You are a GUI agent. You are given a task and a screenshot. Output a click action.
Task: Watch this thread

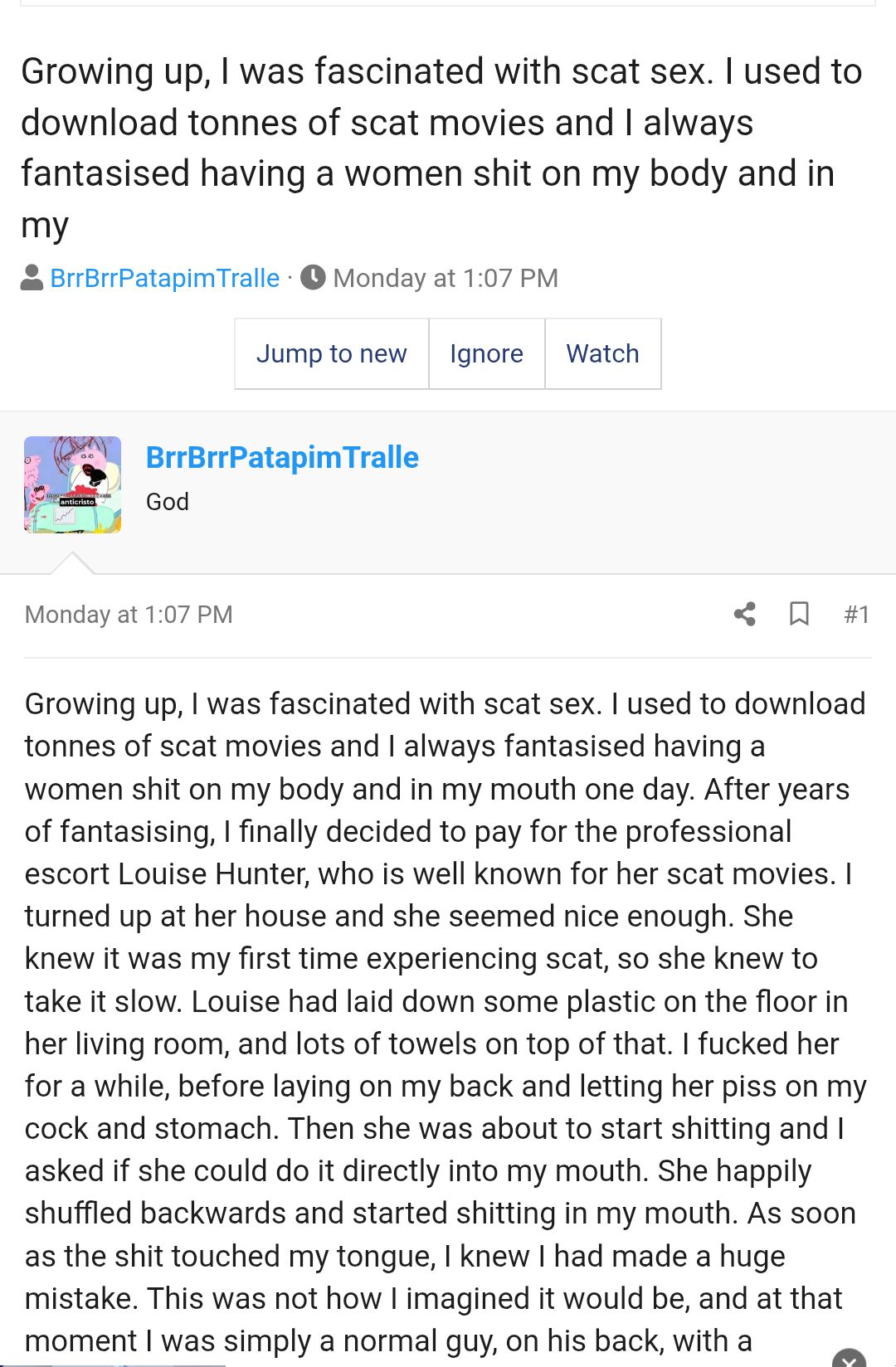click(603, 354)
